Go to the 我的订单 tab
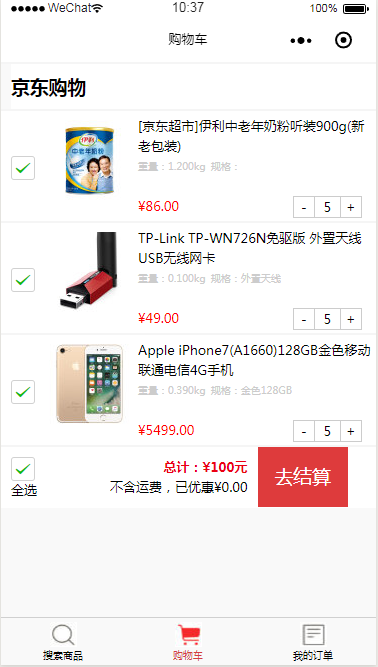 tap(313, 642)
